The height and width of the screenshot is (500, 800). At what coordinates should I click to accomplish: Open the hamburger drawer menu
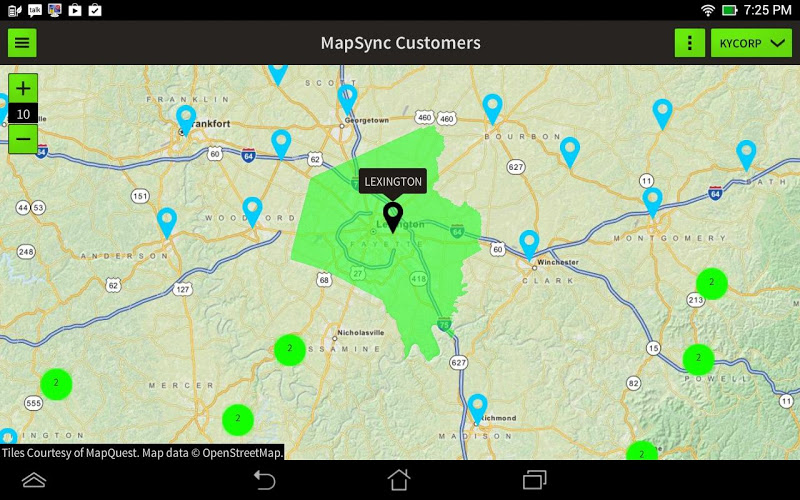[x=22, y=43]
